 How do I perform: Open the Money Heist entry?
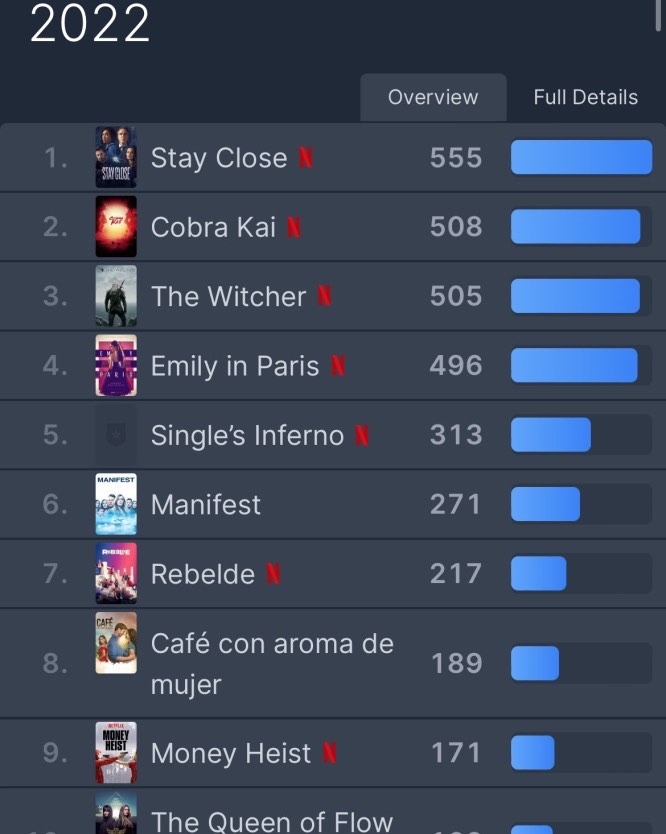231,753
